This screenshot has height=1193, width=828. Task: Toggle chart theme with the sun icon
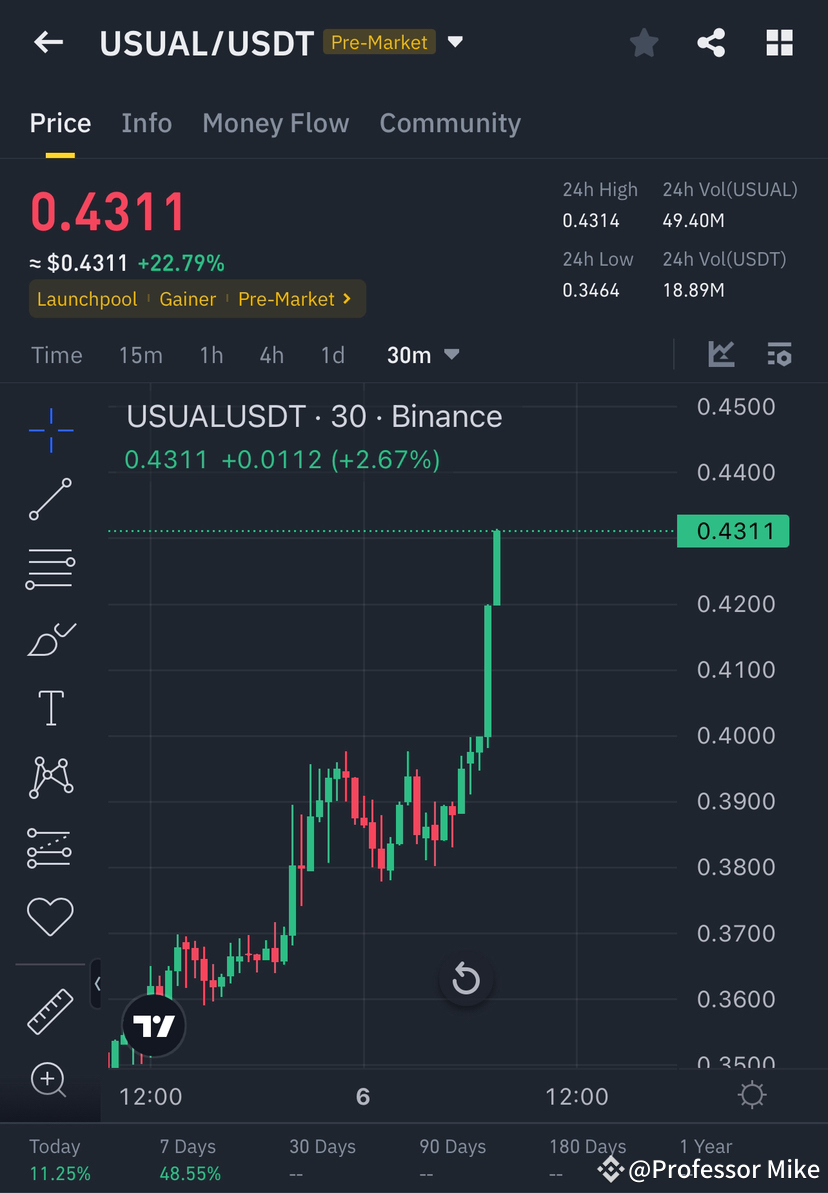752,1095
